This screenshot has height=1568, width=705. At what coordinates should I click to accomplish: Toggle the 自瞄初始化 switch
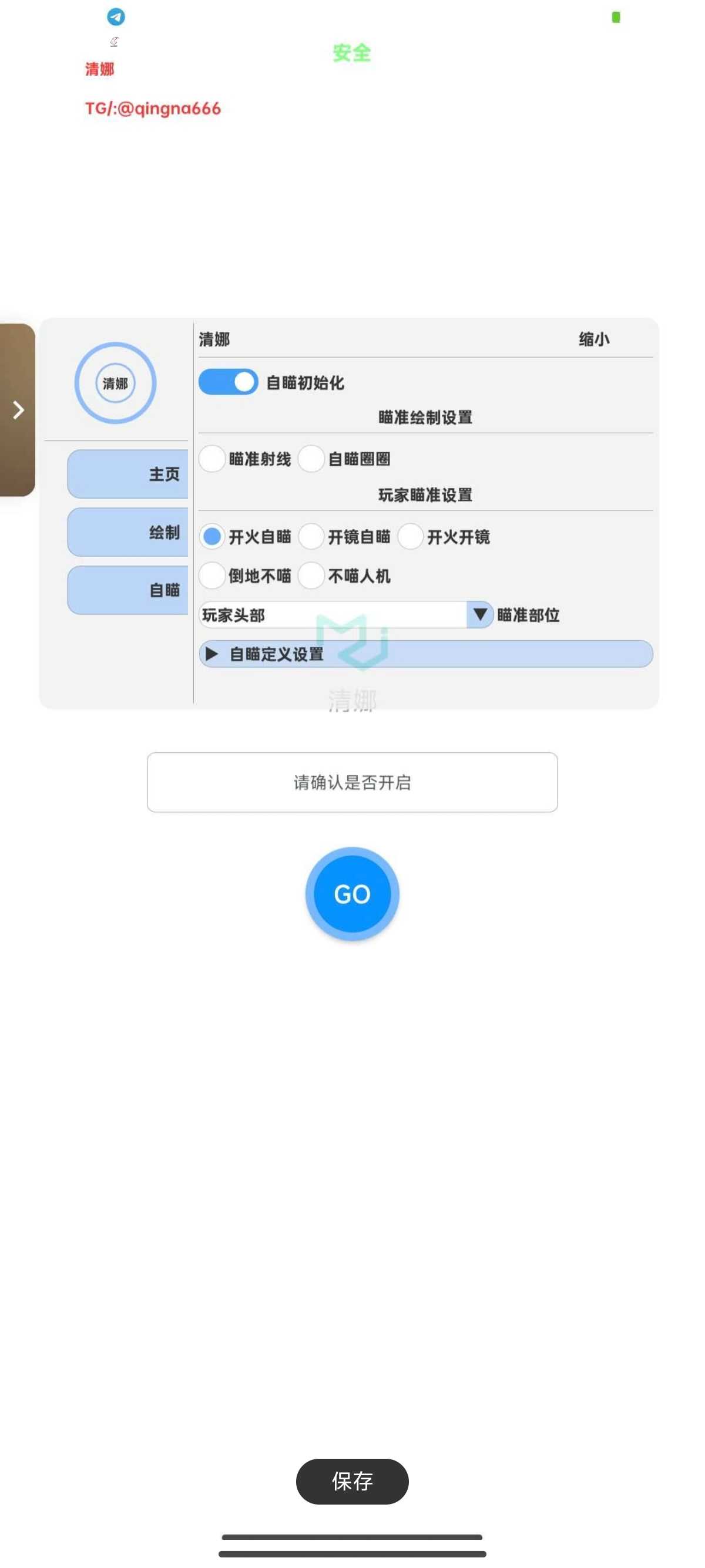229,382
